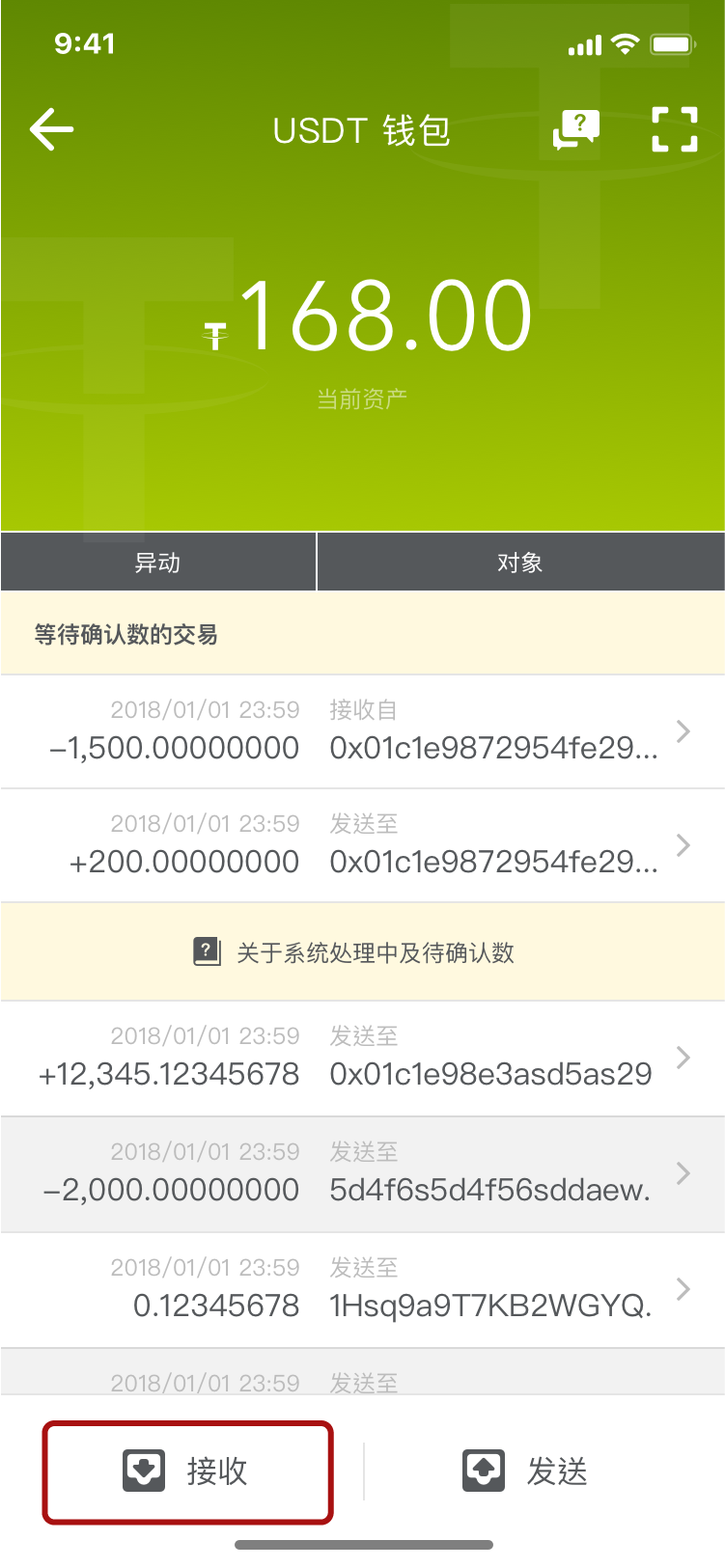The image size is (725, 1568).
Task: Switch to the 异动 tab
Action: tap(157, 563)
